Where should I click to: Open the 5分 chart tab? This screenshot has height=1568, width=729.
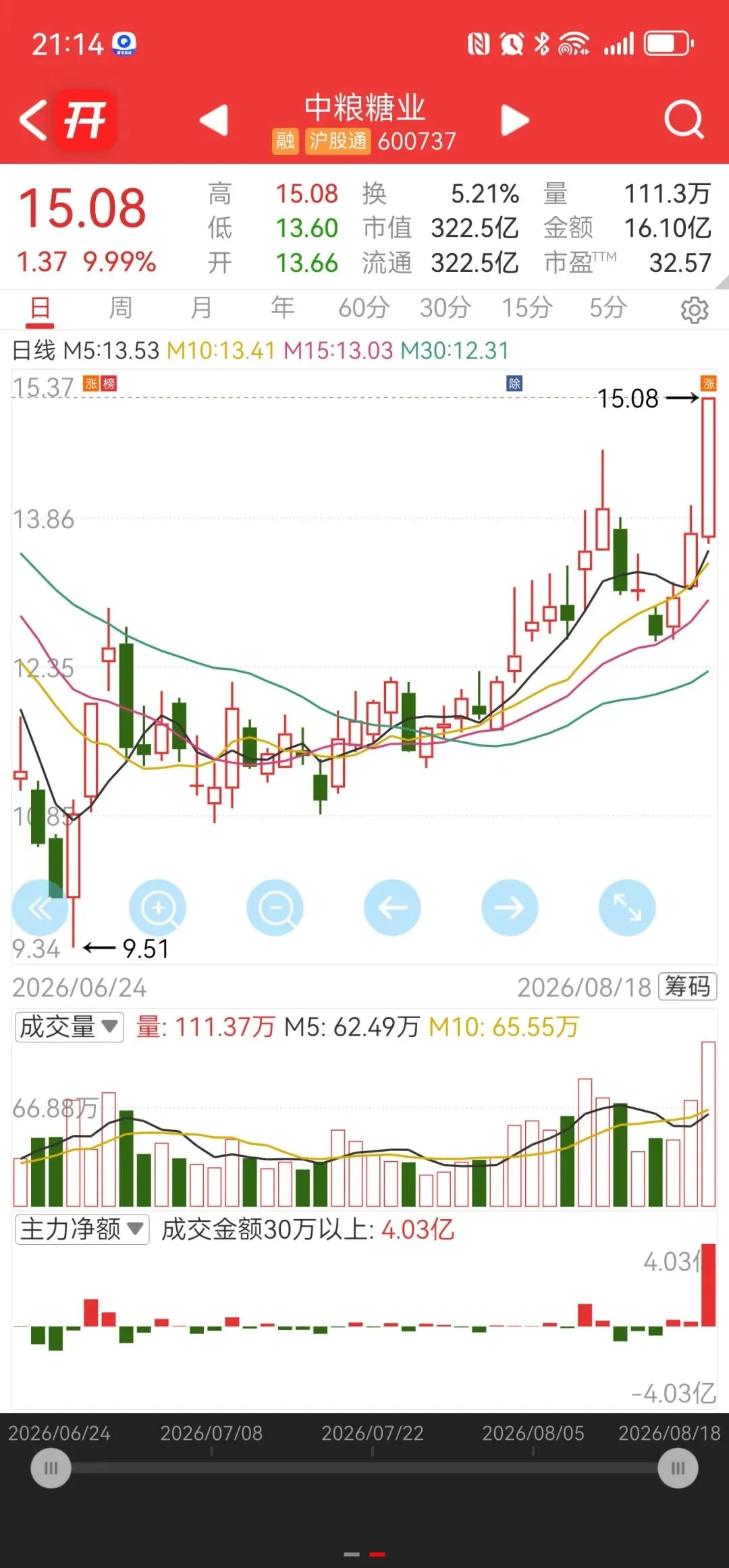point(607,308)
